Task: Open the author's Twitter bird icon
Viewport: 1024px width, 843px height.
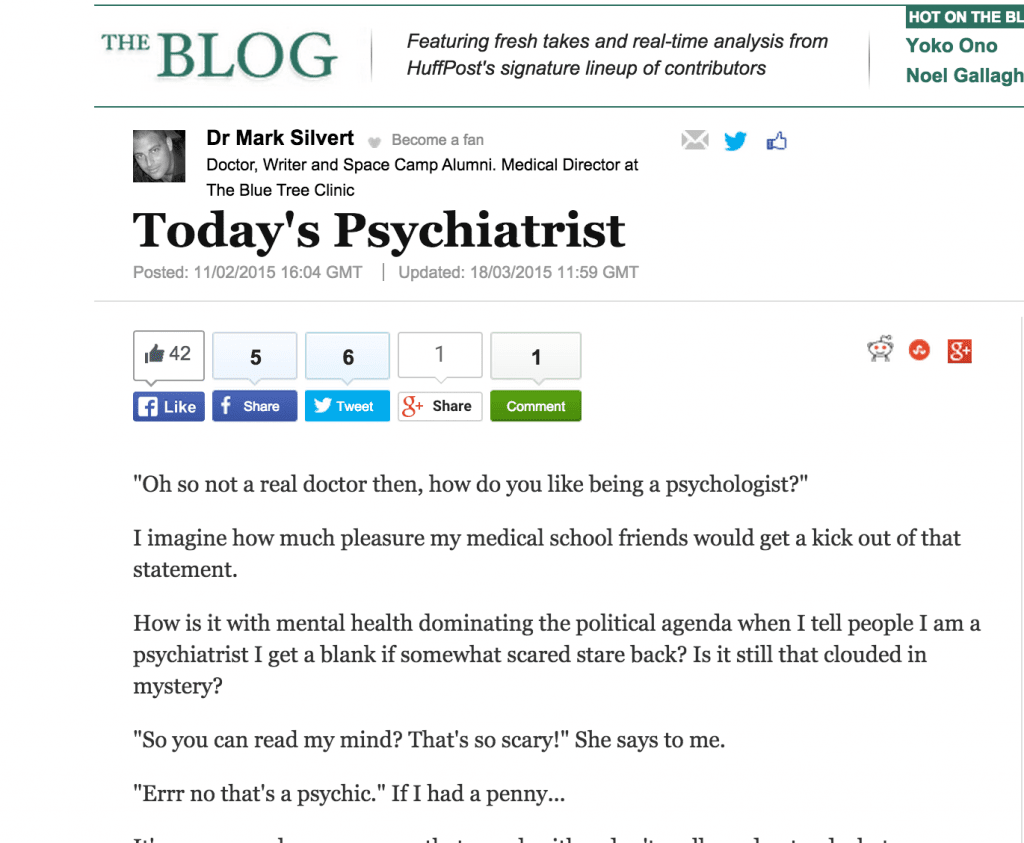Action: click(735, 141)
